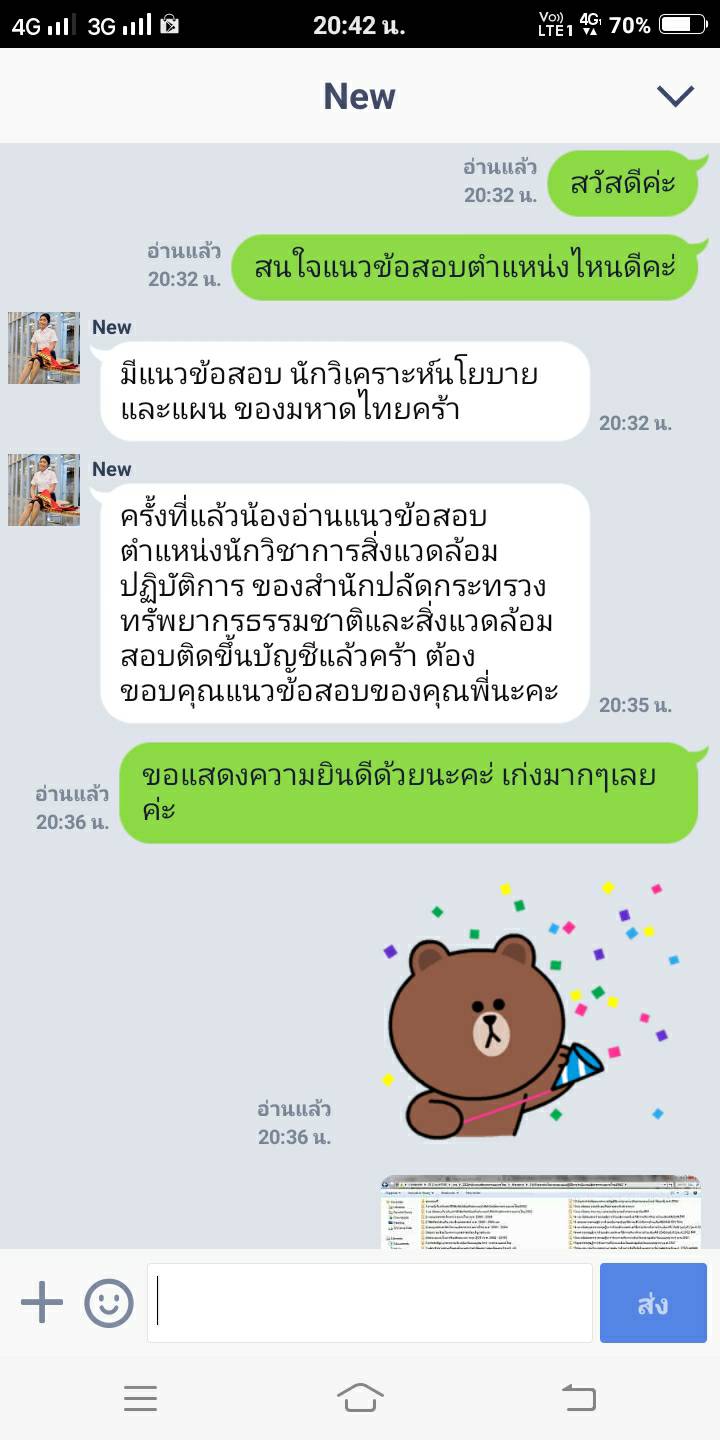Screen dimensions: 720x1440
Task: Open the plus attachment menu
Action: pos(42,1303)
